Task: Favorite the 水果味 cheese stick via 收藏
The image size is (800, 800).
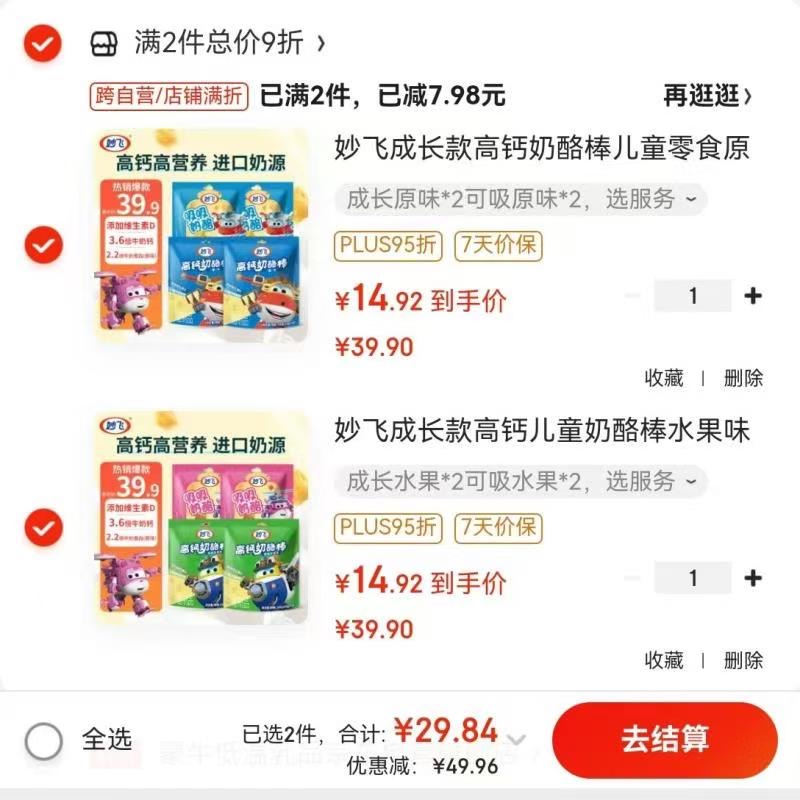Action: pyautogui.click(x=664, y=660)
